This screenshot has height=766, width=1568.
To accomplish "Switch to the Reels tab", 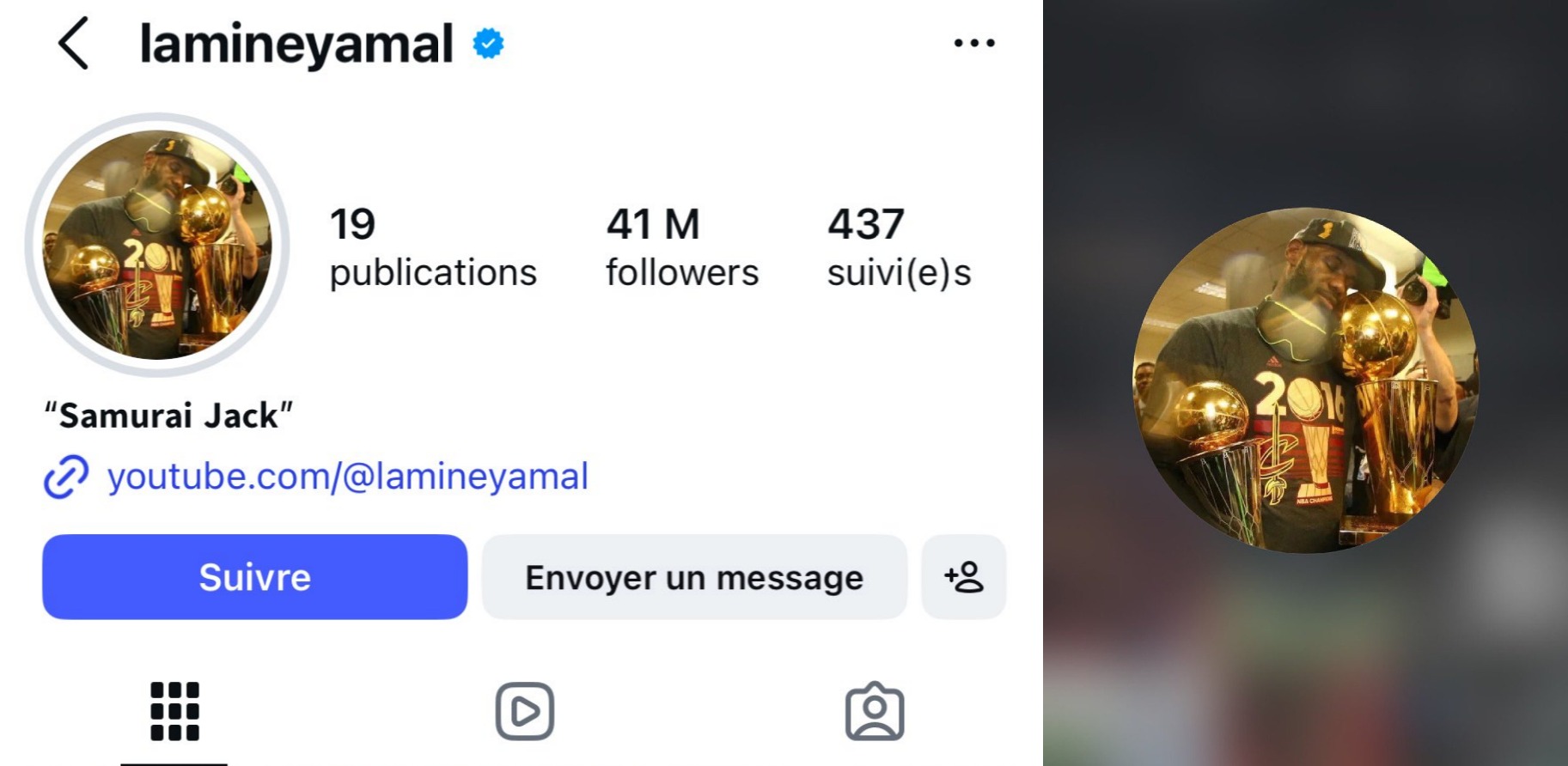I will pos(524,711).
